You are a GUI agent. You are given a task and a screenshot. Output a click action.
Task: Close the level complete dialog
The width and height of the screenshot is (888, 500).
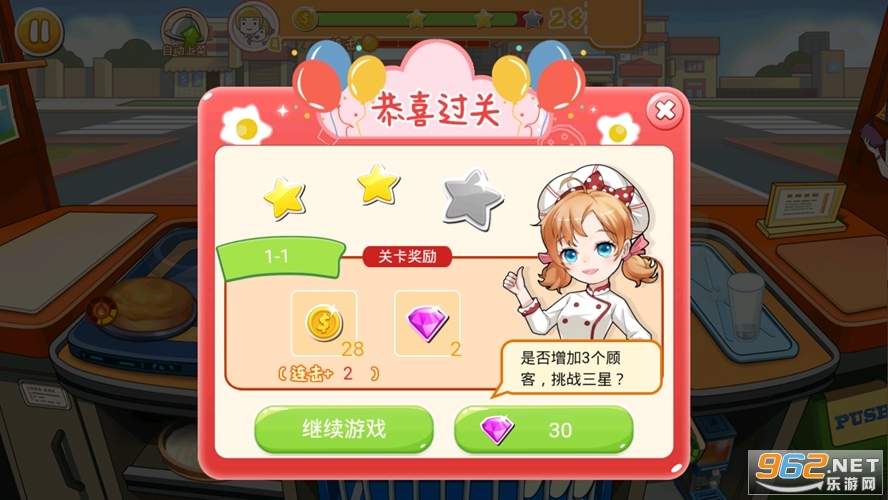tap(664, 110)
